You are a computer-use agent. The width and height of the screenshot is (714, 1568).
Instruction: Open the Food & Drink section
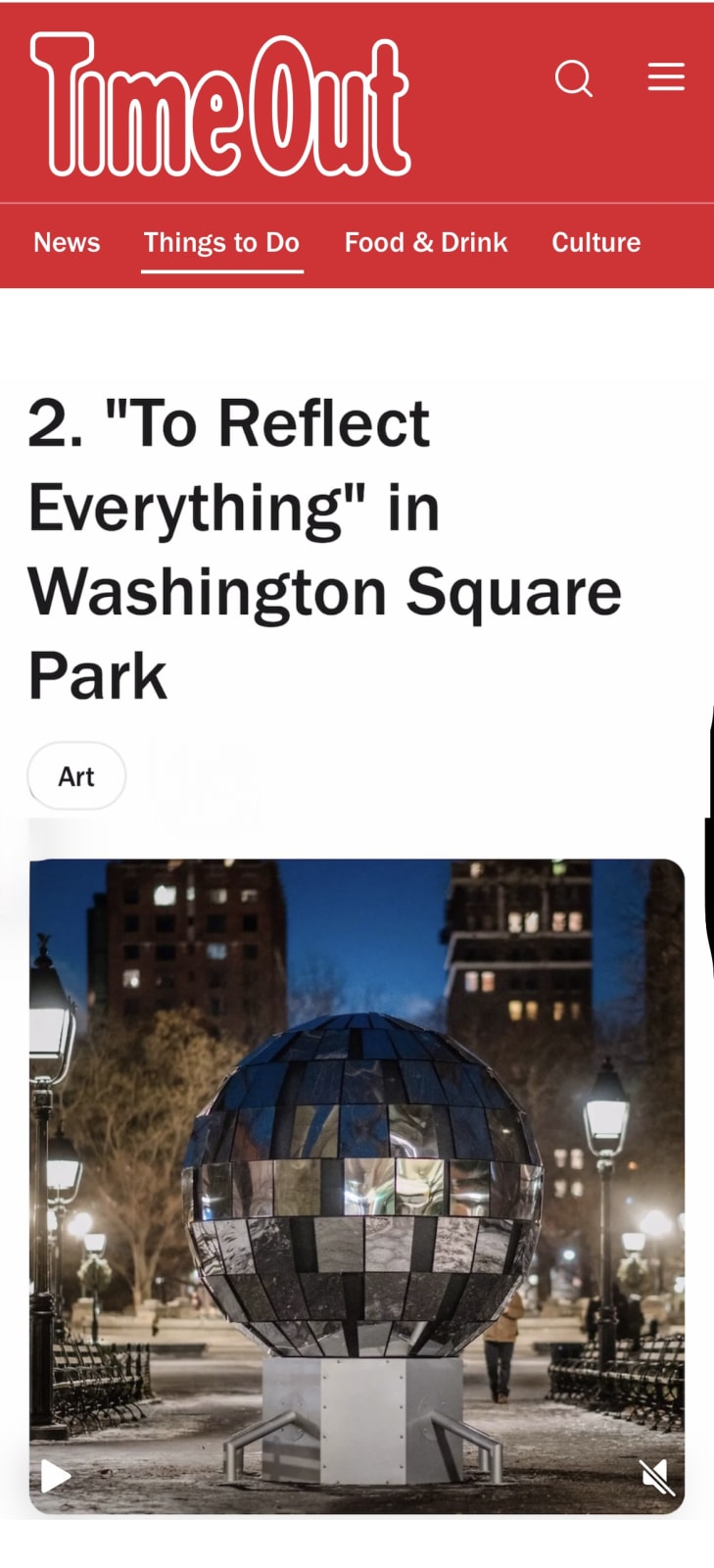tap(425, 242)
